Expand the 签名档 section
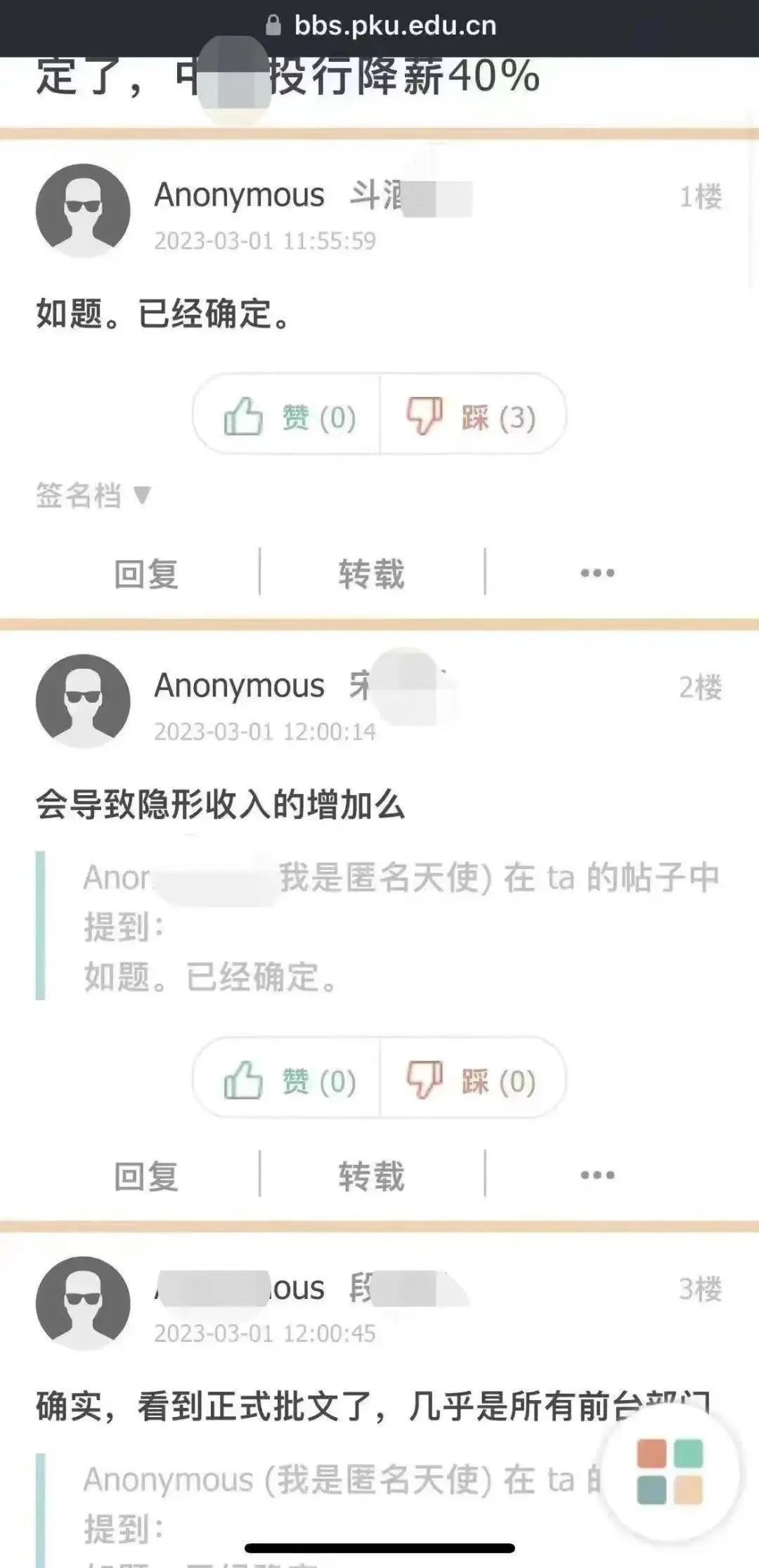The image size is (759, 1568). (93, 495)
